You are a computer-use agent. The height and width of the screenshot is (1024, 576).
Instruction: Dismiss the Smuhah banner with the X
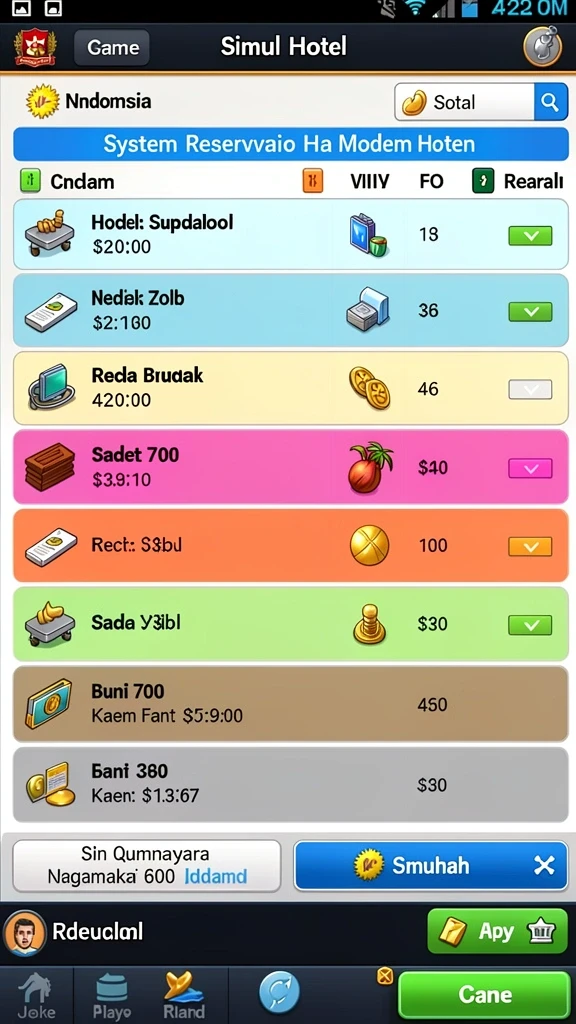tap(543, 866)
